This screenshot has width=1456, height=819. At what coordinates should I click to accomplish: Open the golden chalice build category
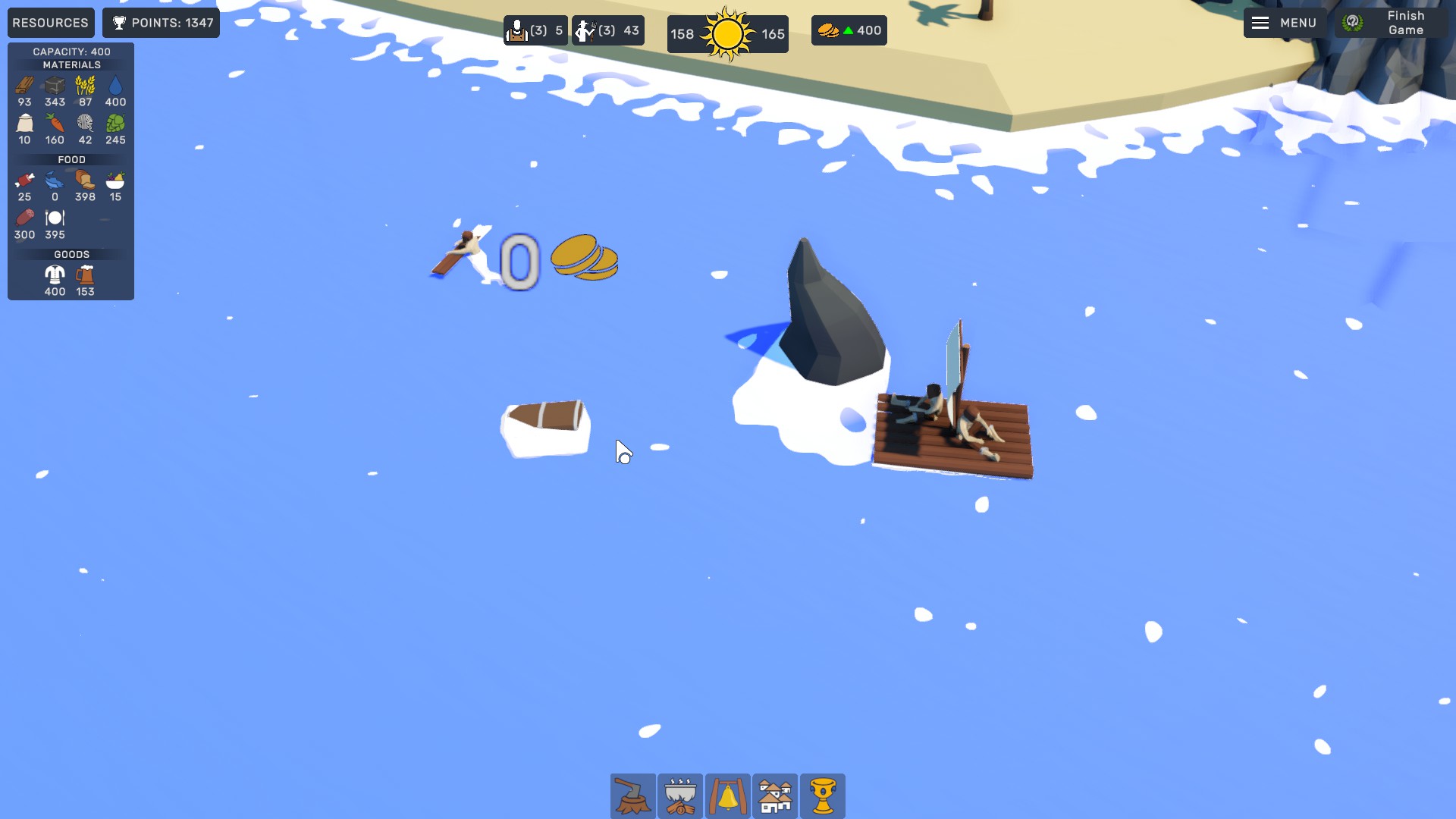coord(822,795)
